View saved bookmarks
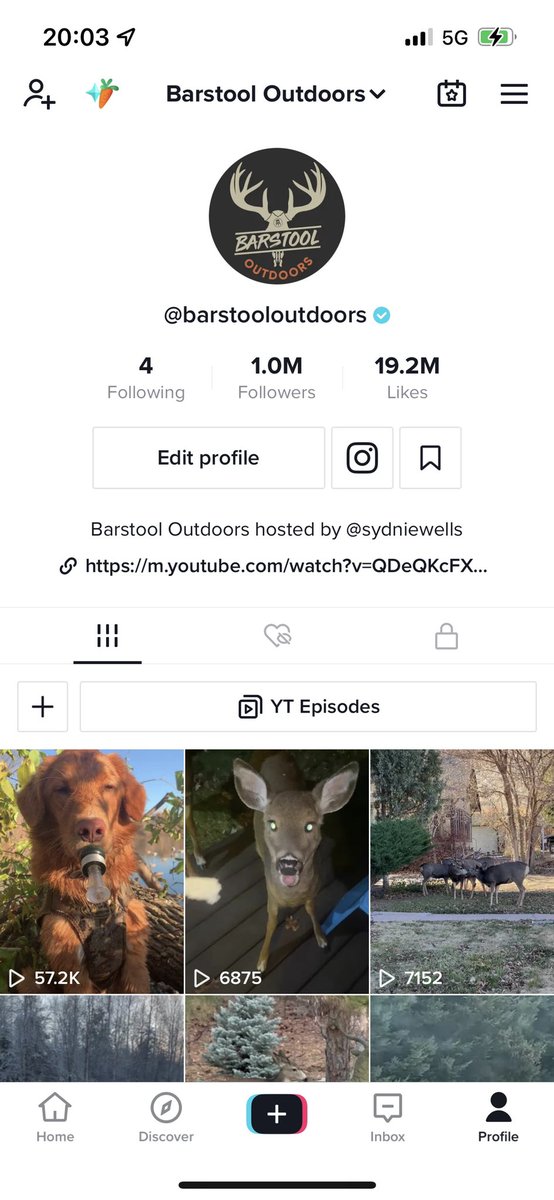The height and width of the screenshot is (1200, 554). [430, 458]
